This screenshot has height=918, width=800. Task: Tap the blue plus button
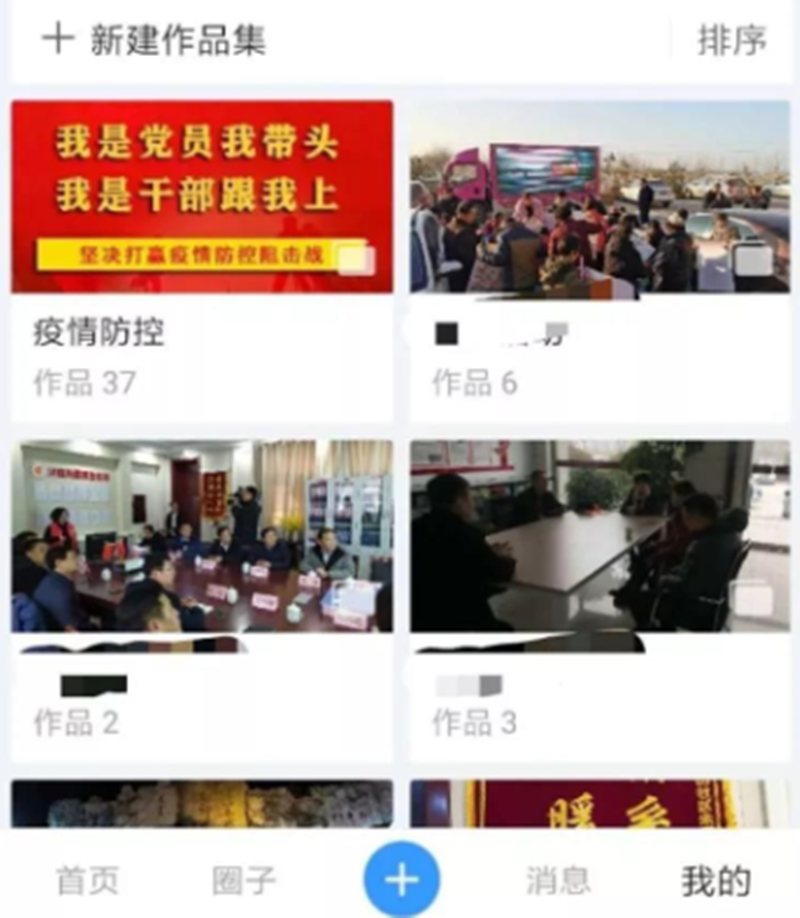click(x=401, y=880)
